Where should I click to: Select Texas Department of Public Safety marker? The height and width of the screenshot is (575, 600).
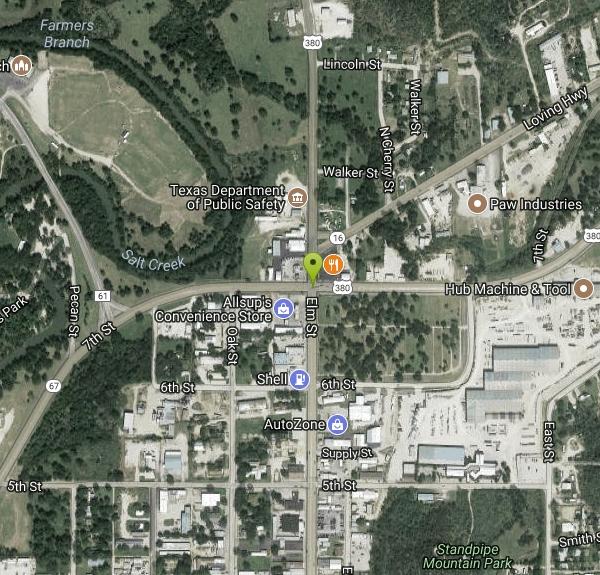(297, 194)
